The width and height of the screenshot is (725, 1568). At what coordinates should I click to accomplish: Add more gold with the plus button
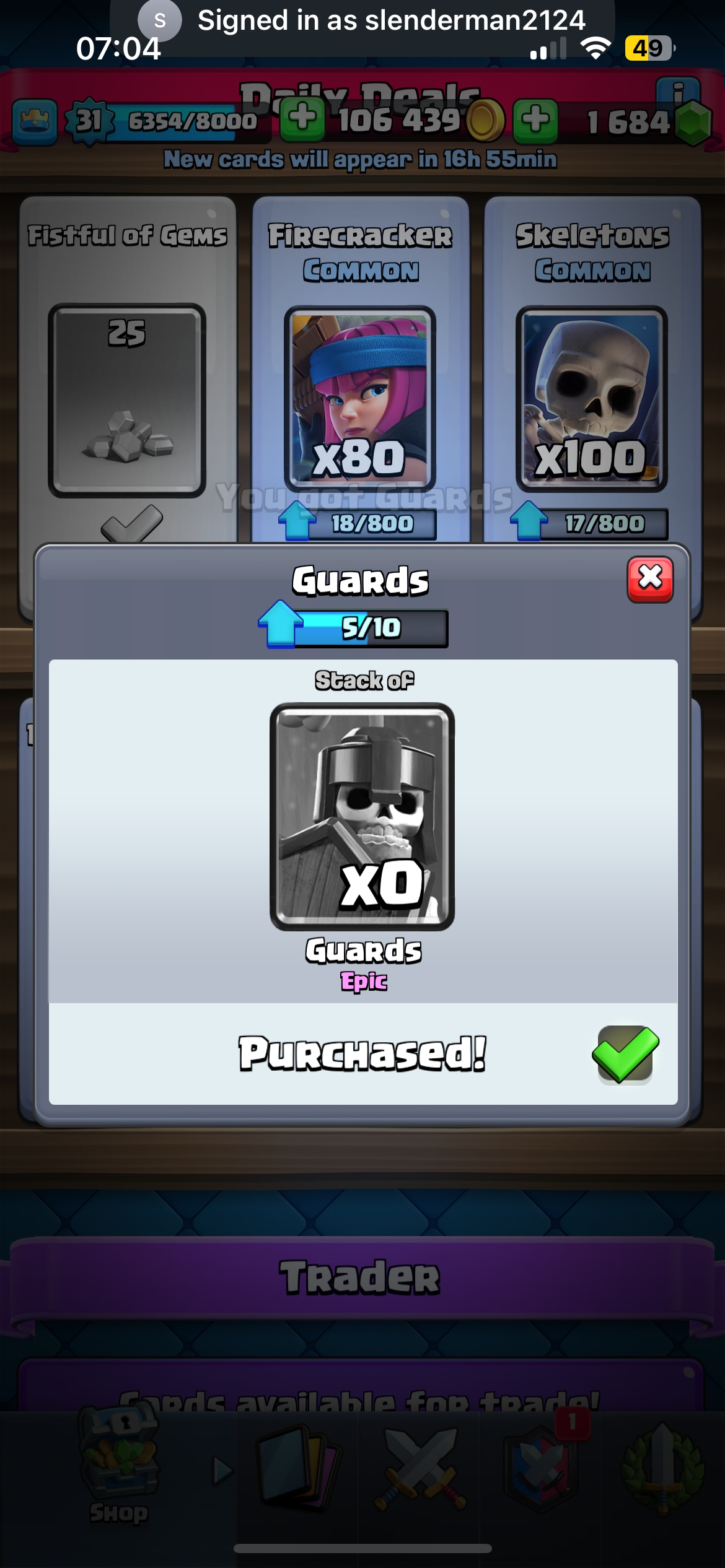[302, 118]
